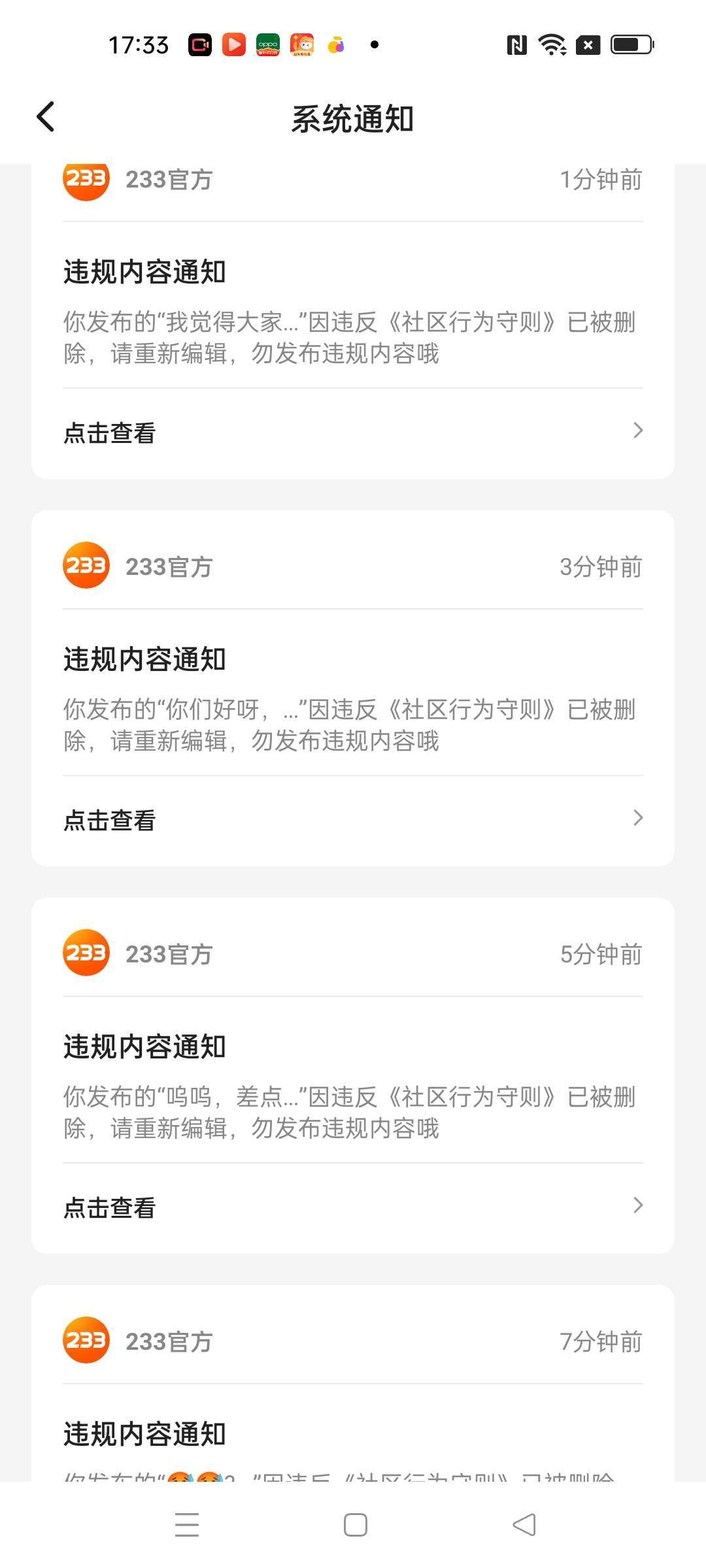
Task: View details of the "呜呜，差点..." notice
Action: pyautogui.click(x=353, y=1207)
